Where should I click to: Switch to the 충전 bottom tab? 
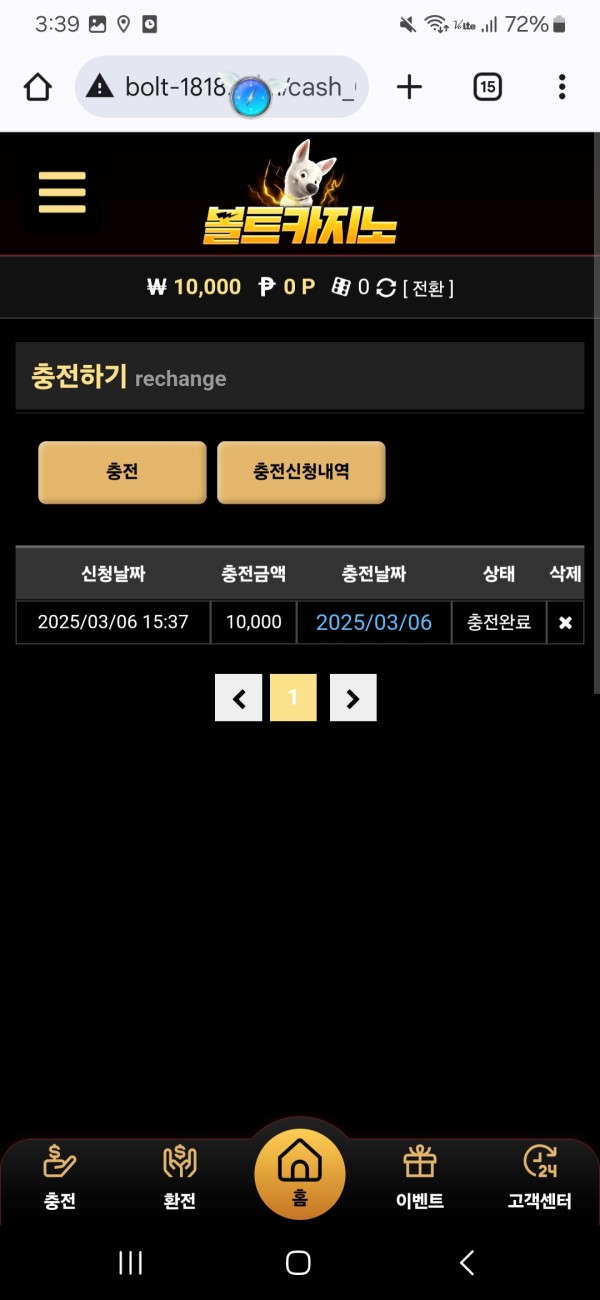click(60, 1178)
